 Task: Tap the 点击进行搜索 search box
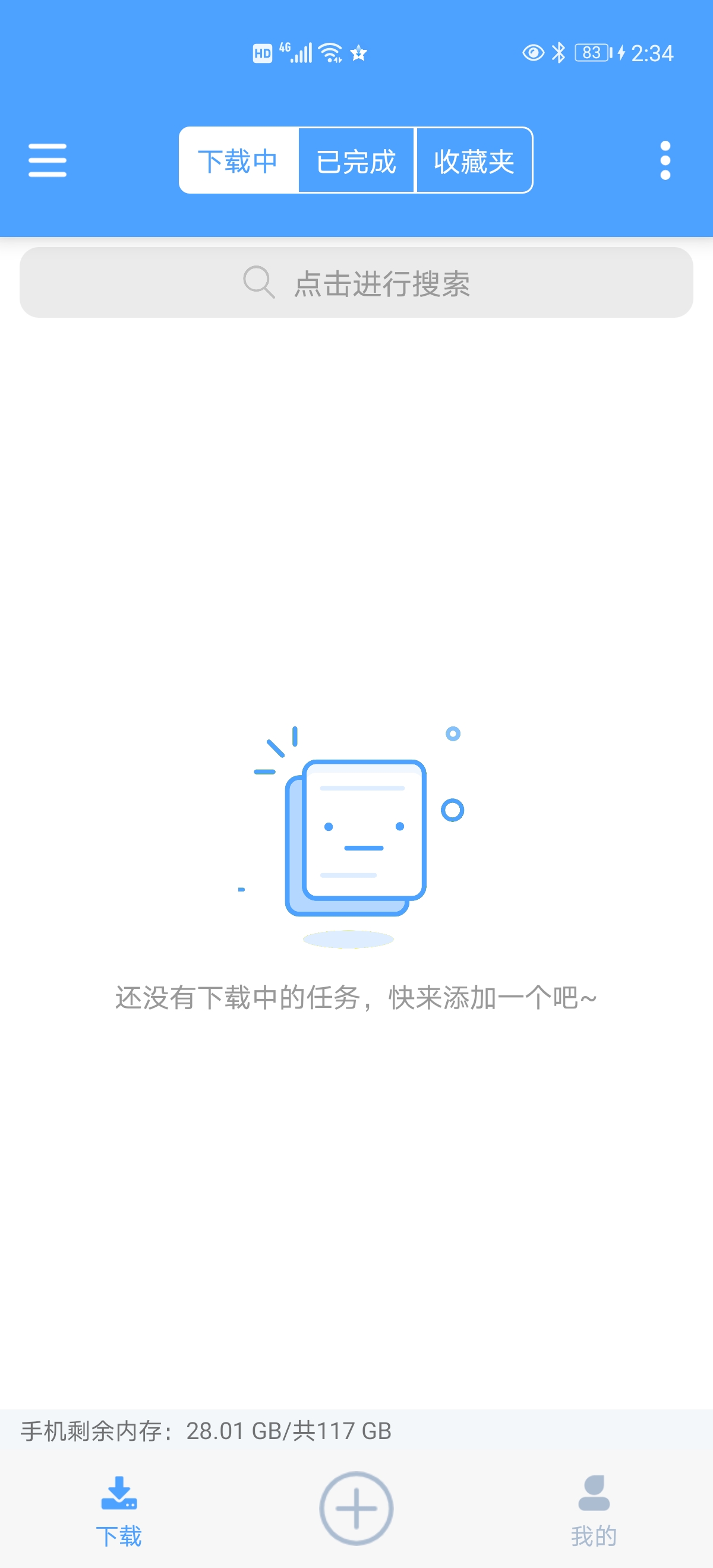(356, 283)
